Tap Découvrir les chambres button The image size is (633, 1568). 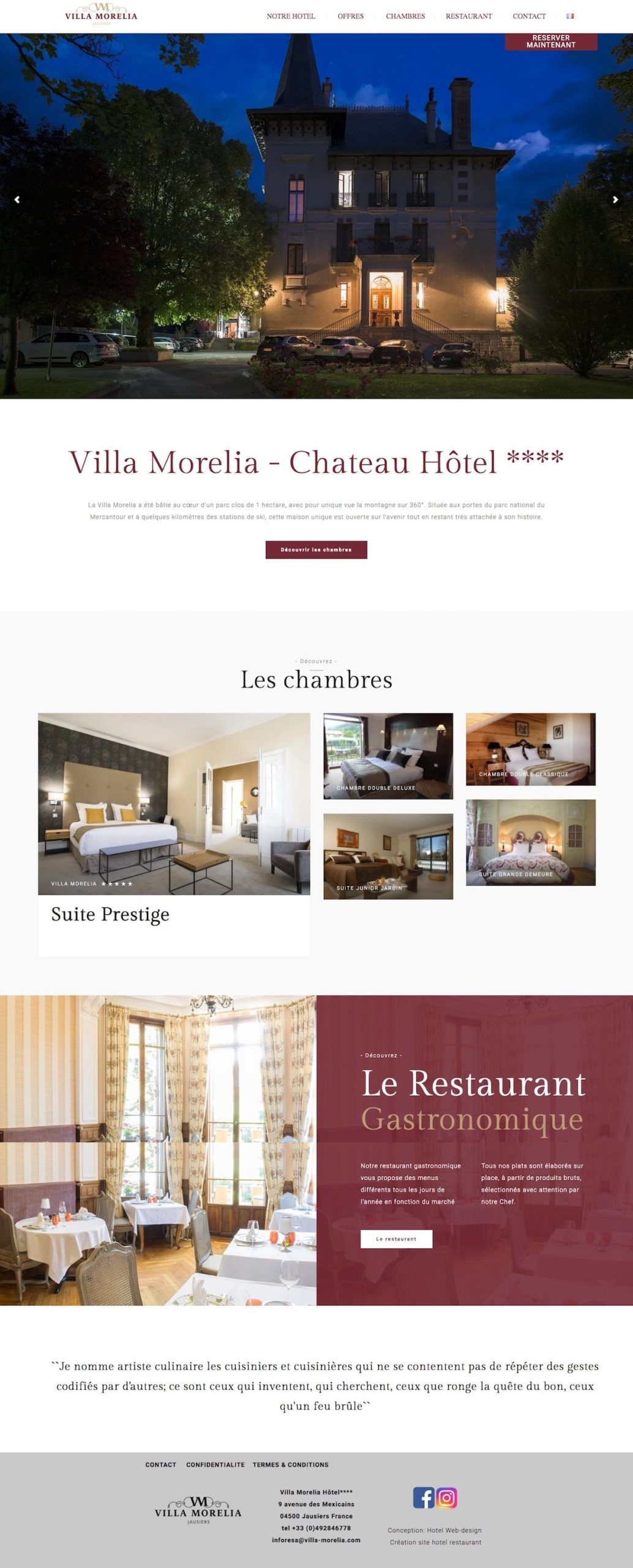click(x=316, y=549)
